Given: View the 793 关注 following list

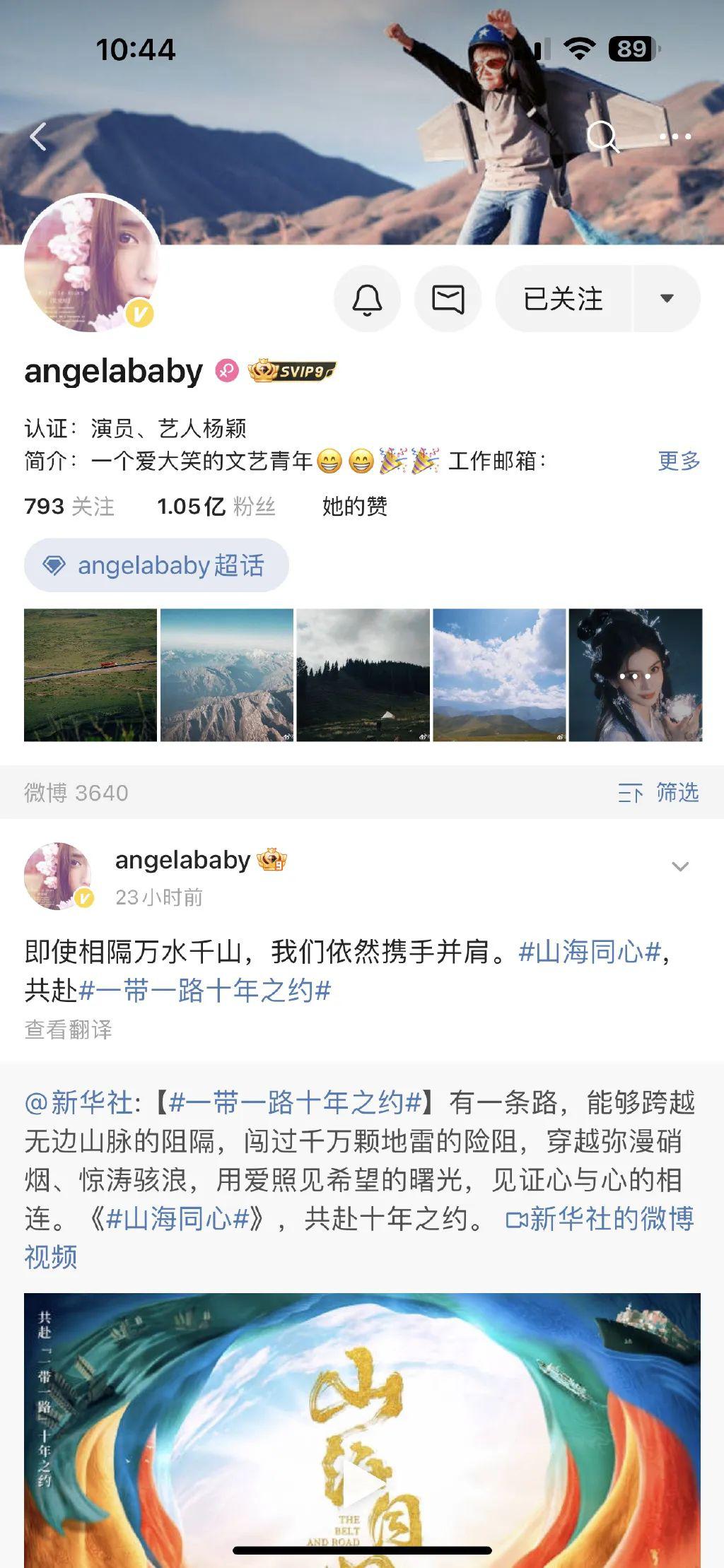Looking at the screenshot, I should click(x=69, y=506).
